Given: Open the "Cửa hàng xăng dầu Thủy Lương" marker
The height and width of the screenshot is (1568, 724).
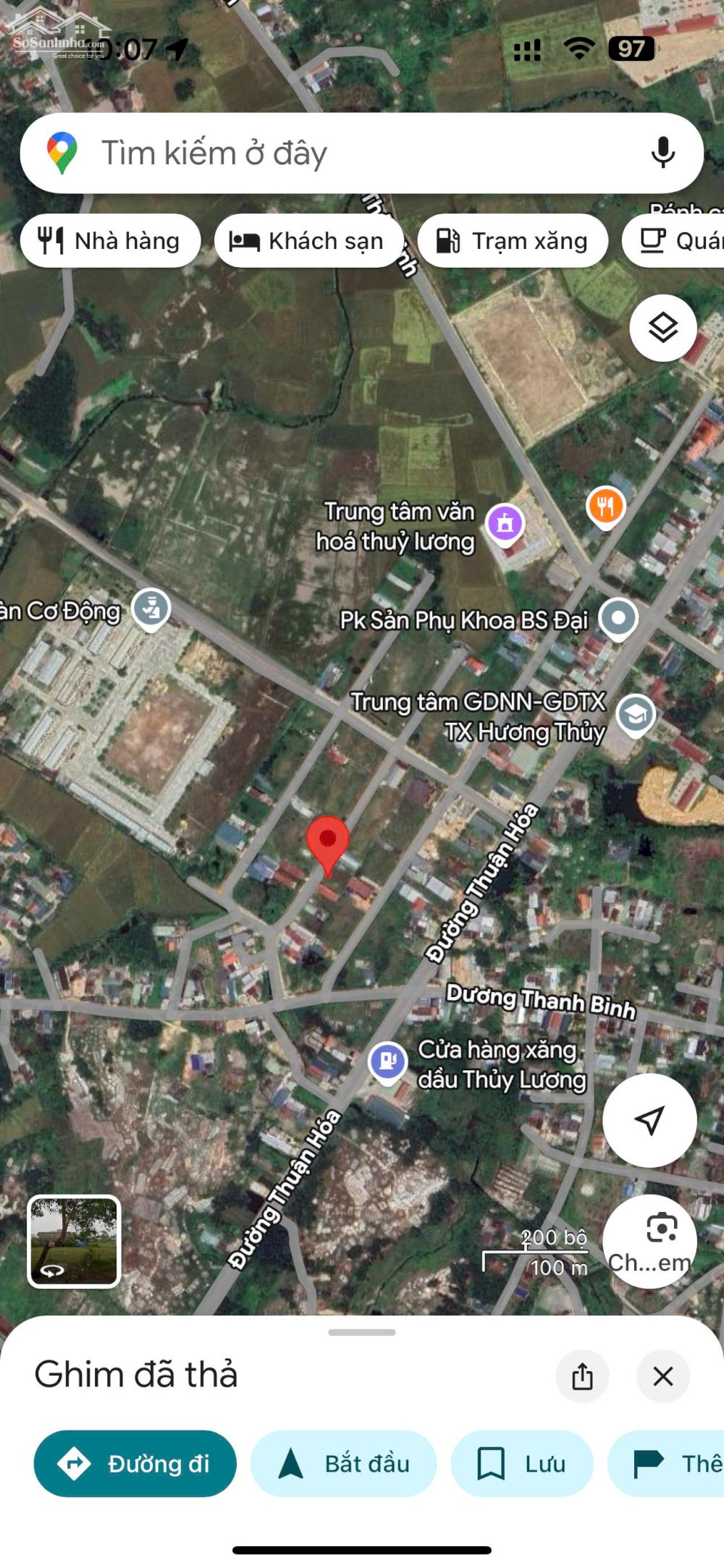Looking at the screenshot, I should click(x=388, y=1061).
